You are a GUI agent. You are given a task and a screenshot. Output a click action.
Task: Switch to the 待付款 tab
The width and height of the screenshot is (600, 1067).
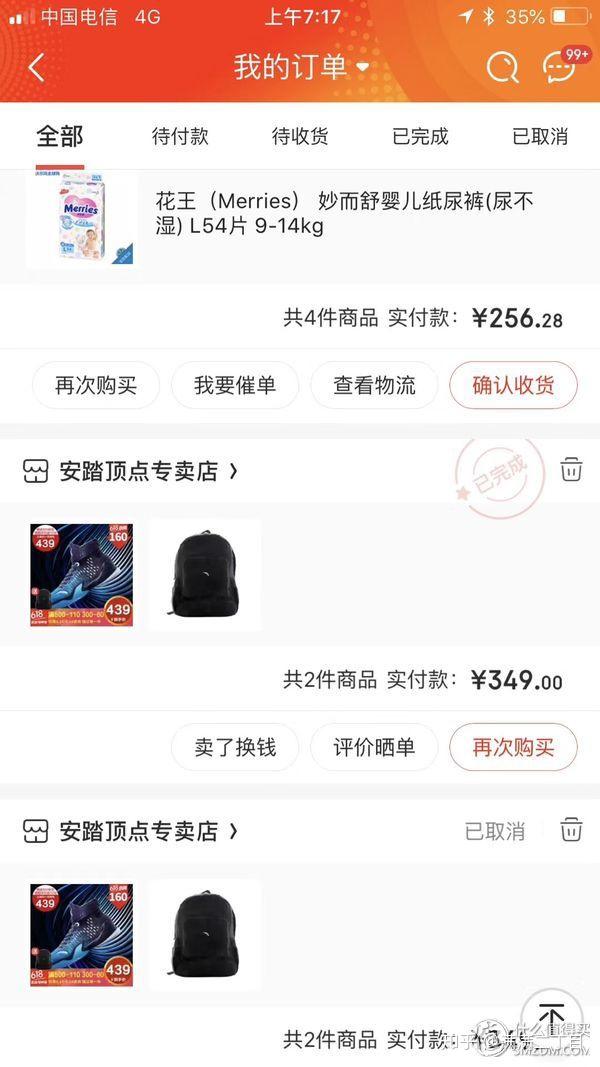coord(180,136)
